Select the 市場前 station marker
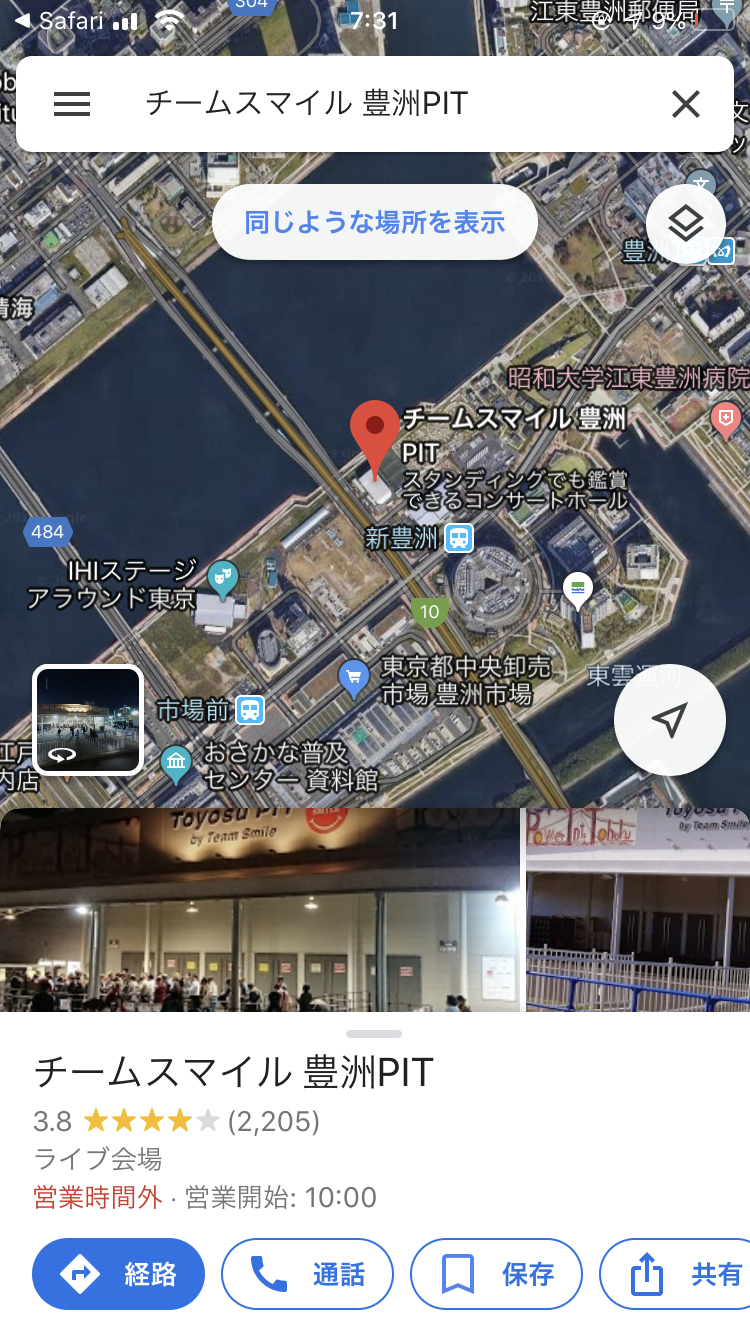 pos(250,710)
